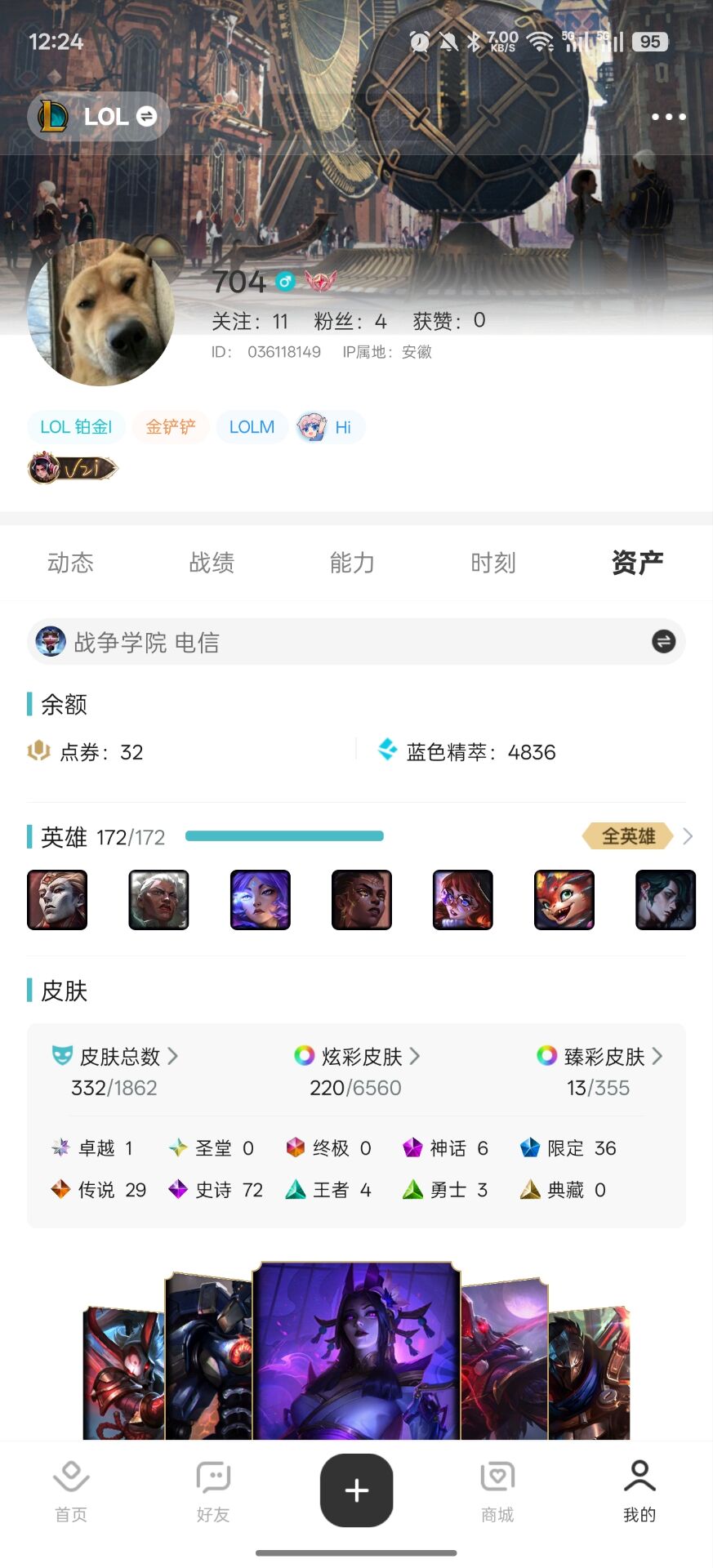
Task: Open the profile avatar photo
Action: [x=101, y=313]
